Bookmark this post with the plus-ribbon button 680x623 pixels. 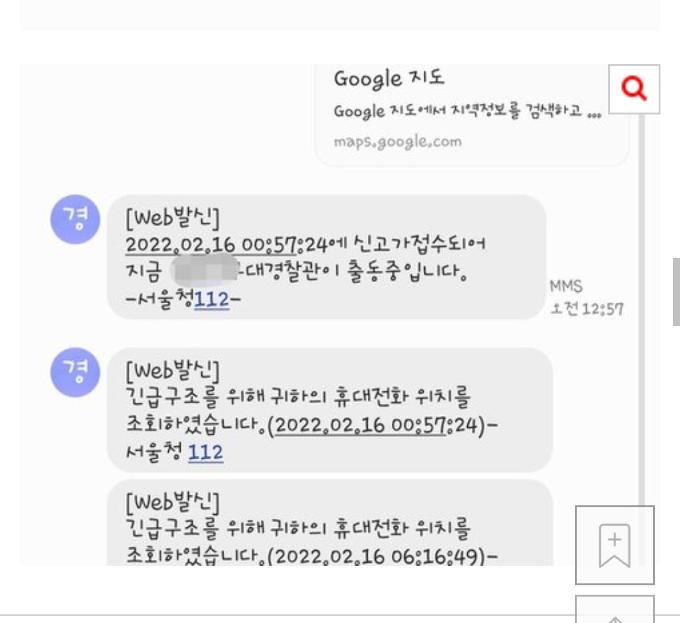click(614, 545)
